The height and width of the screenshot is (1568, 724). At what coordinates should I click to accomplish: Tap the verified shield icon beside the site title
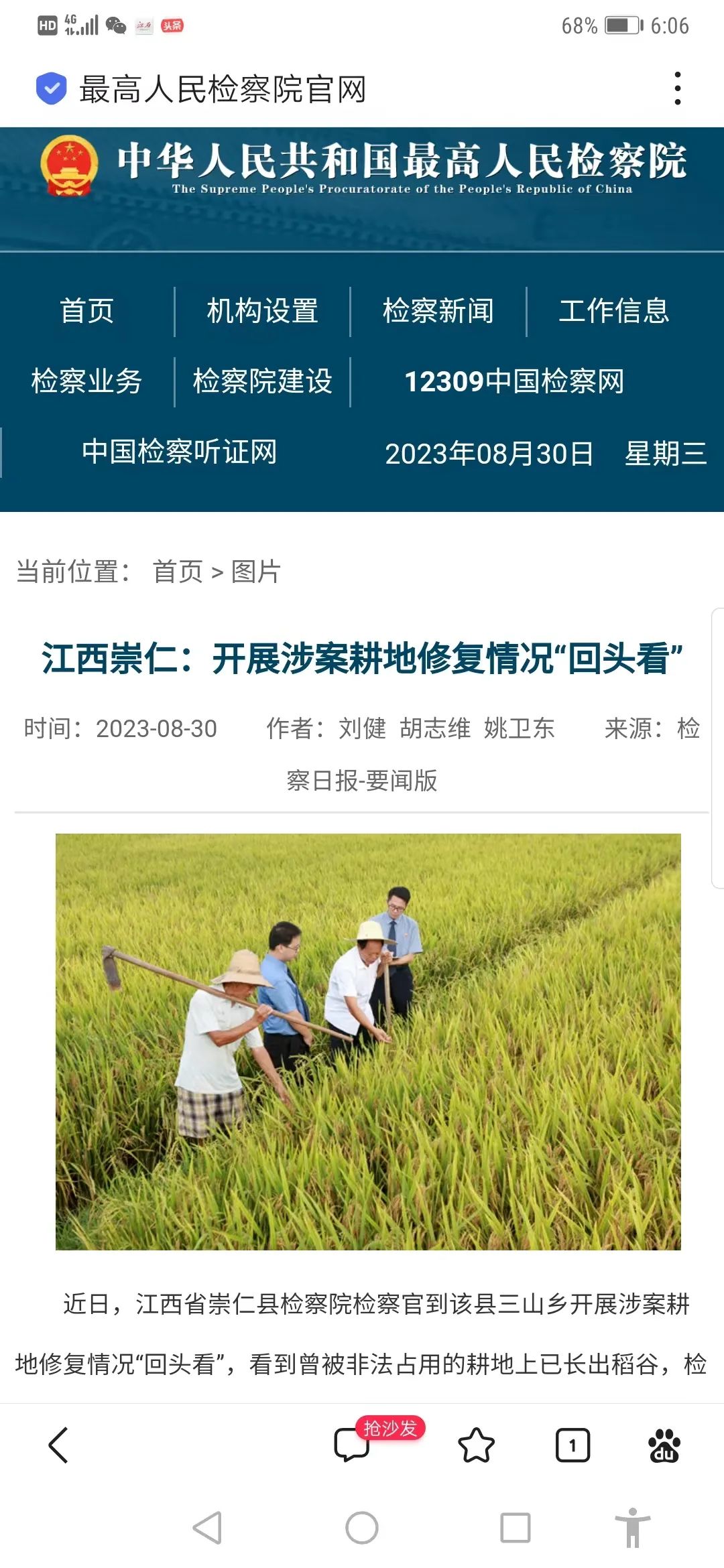51,88
